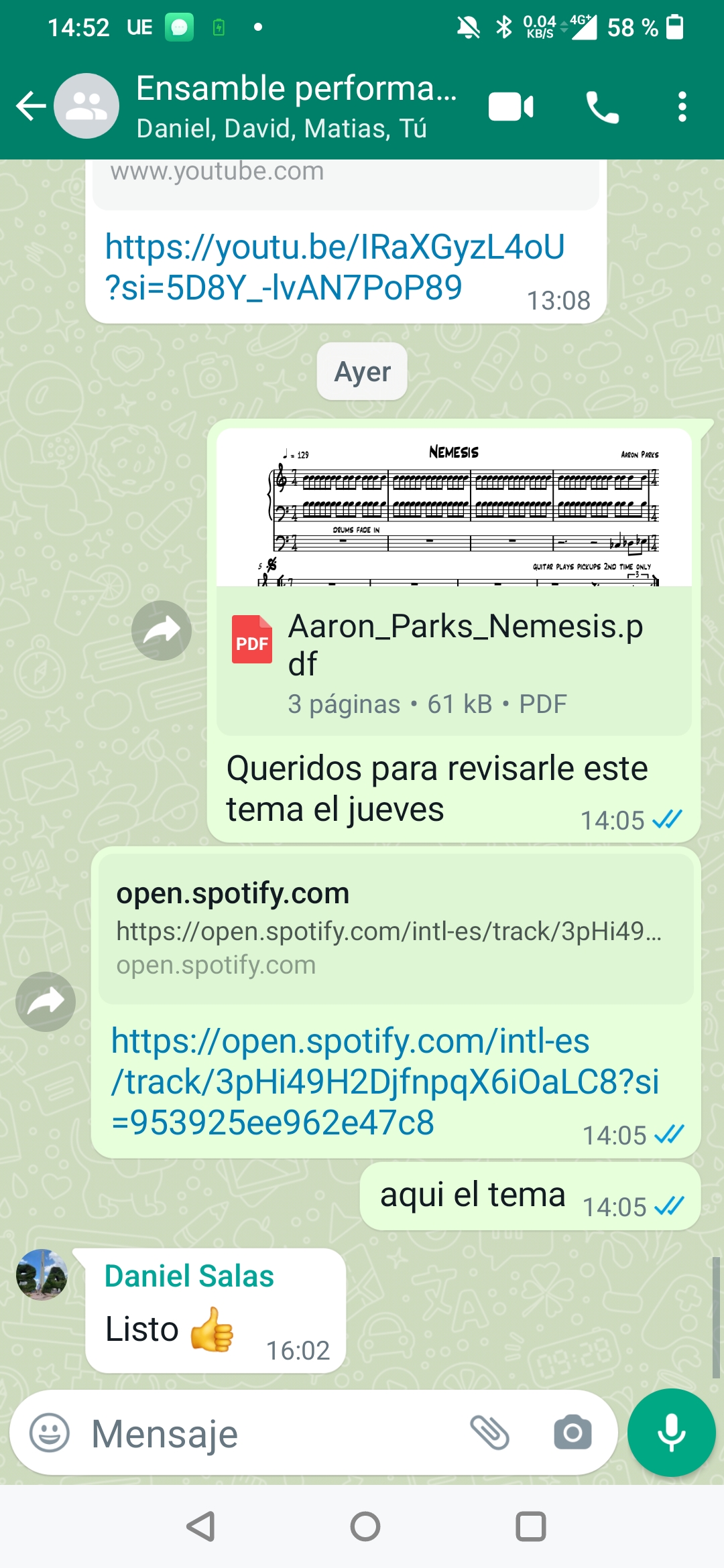Go to the home screen

(365, 1526)
